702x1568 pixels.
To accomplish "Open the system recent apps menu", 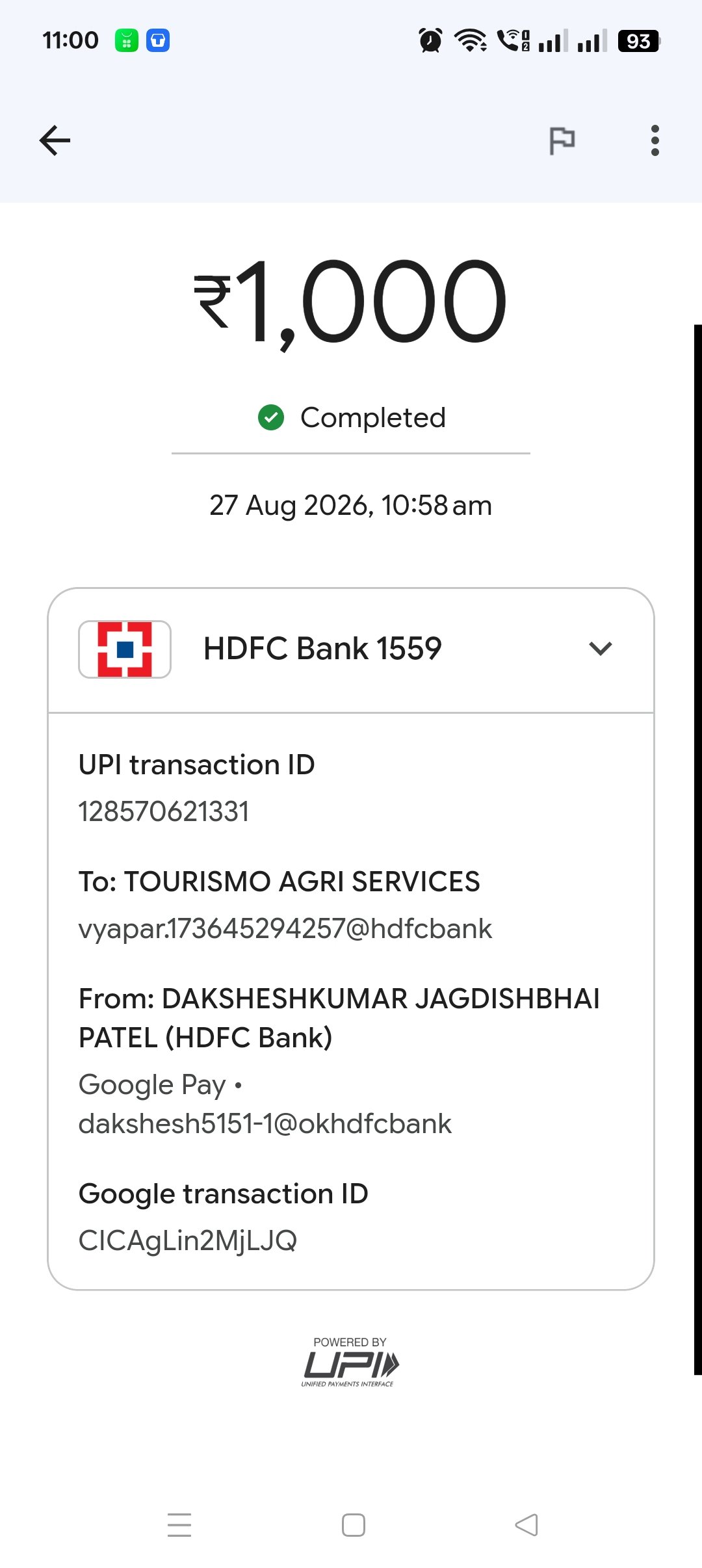I will (x=179, y=1525).
